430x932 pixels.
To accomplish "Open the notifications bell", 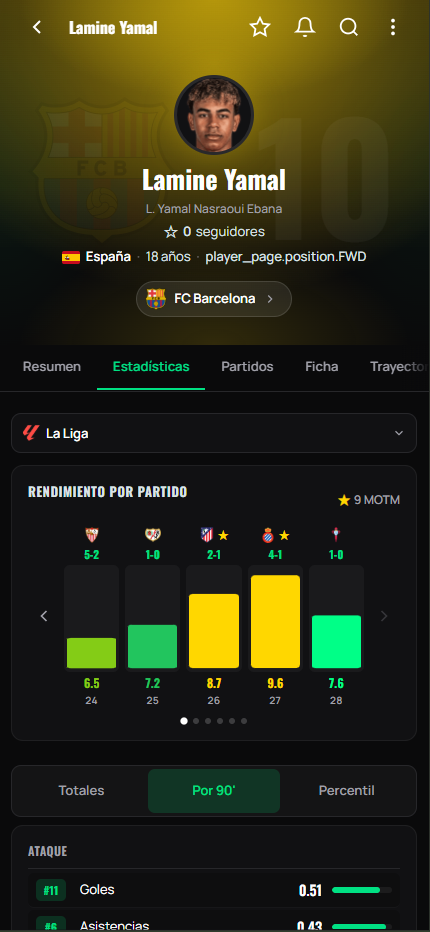I will pyautogui.click(x=305, y=27).
